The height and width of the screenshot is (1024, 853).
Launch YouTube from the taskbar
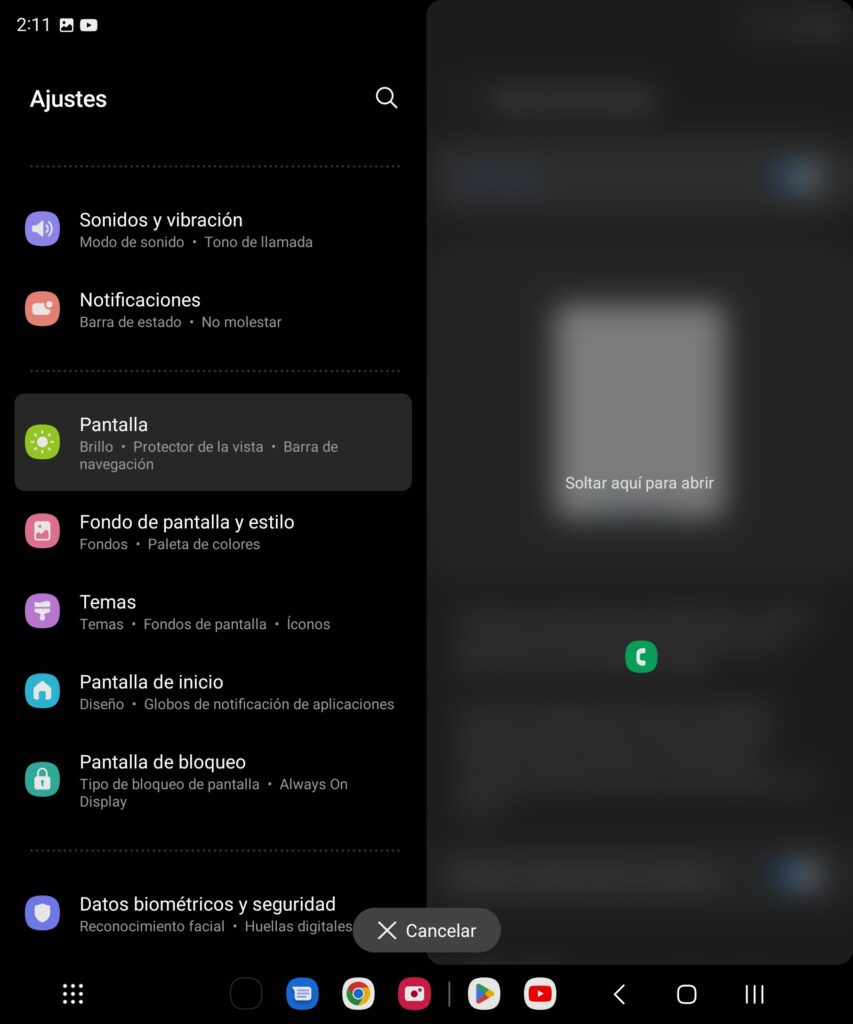pyautogui.click(x=540, y=993)
